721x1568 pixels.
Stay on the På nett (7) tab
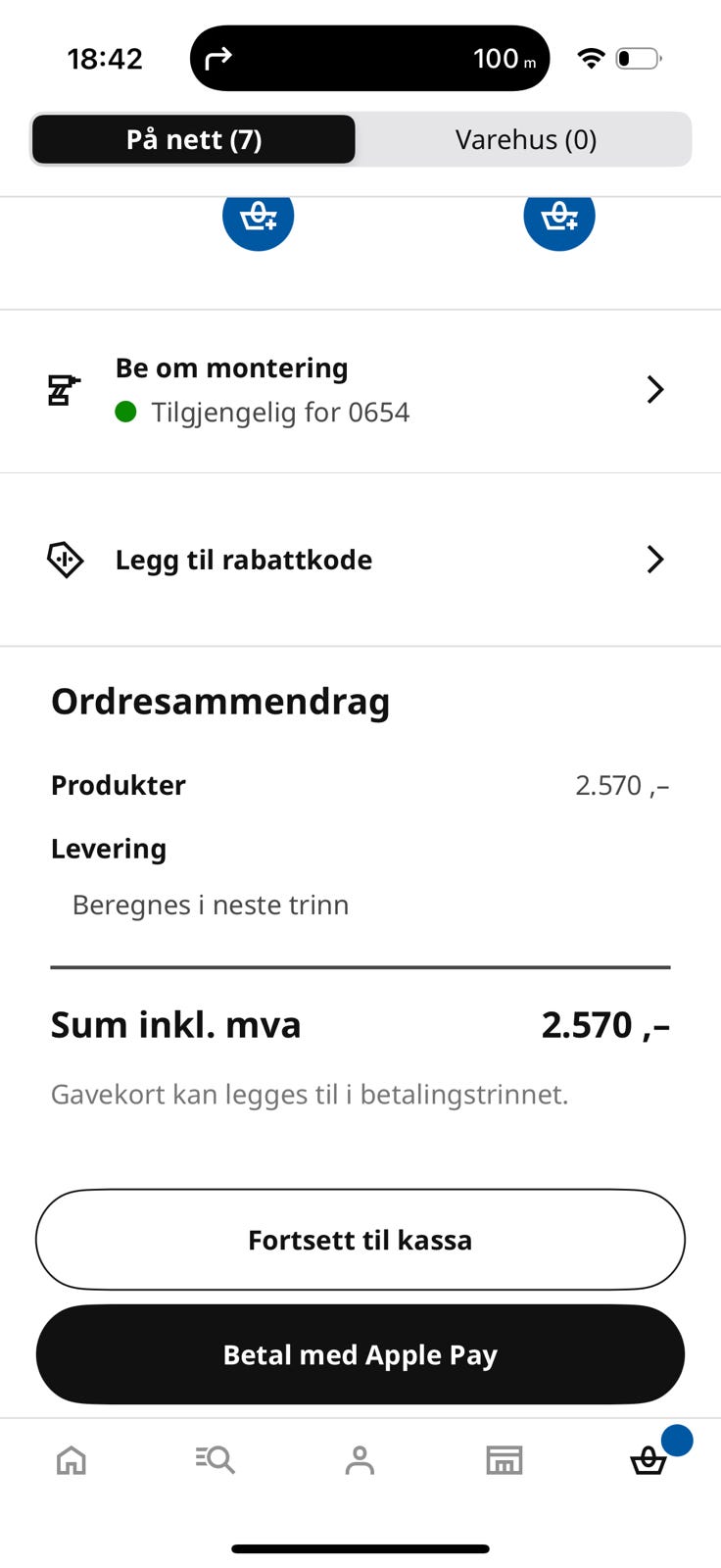(x=193, y=139)
